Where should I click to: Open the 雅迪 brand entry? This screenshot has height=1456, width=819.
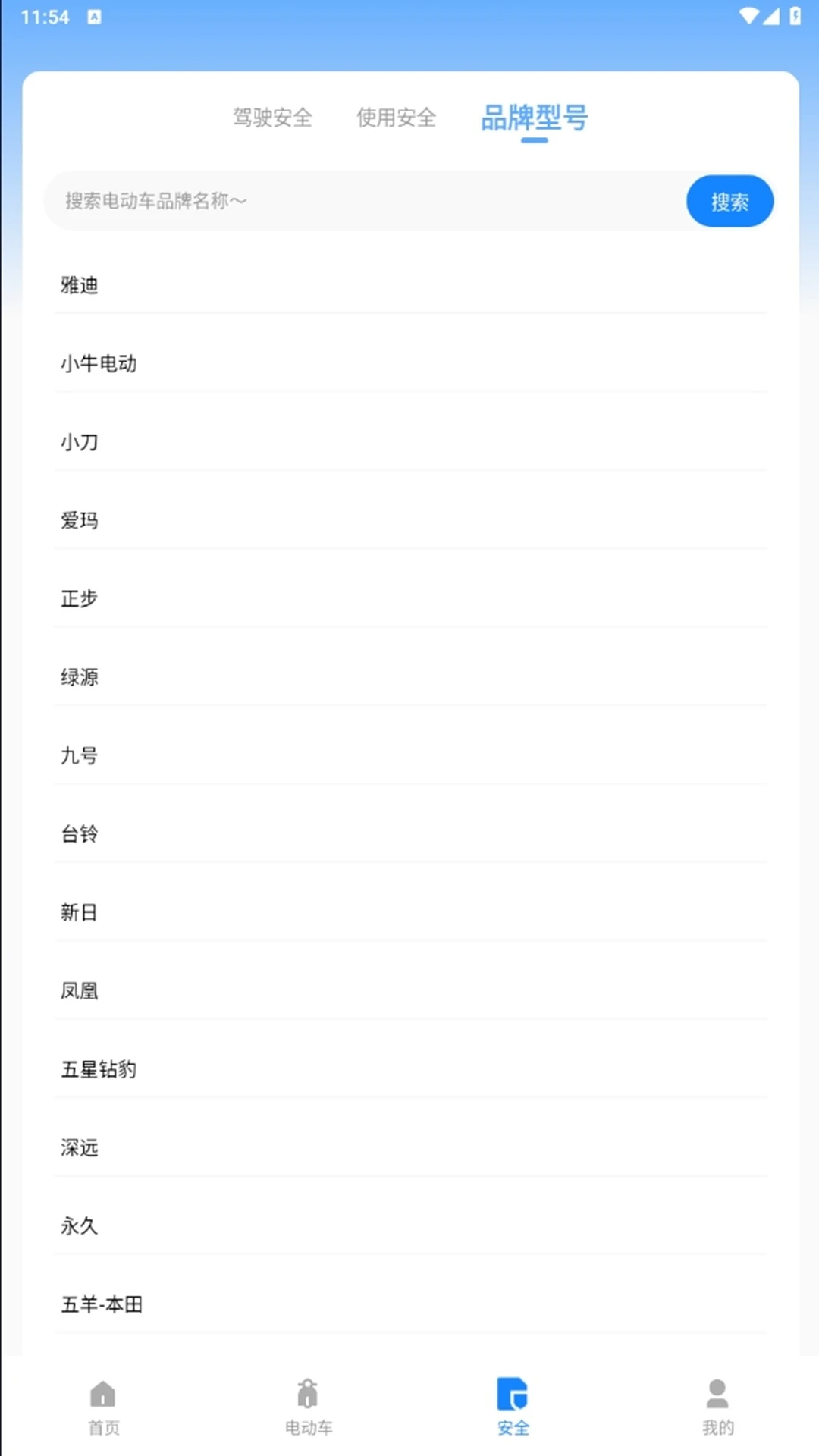pos(409,286)
